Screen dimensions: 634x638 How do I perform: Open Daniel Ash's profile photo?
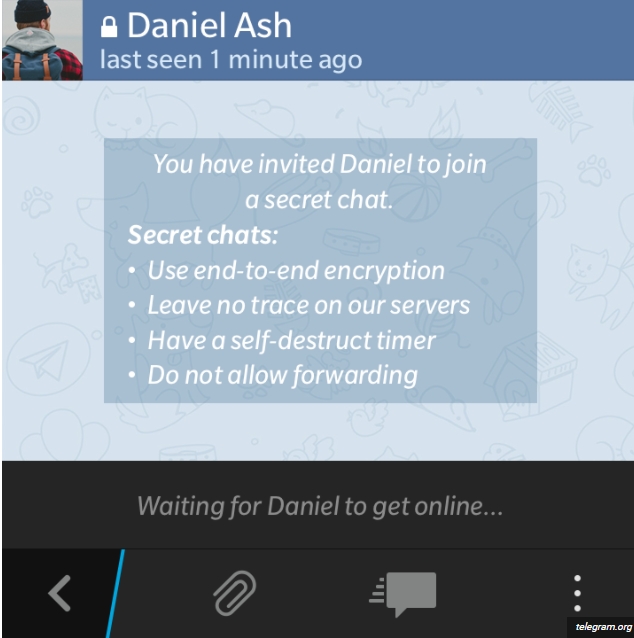click(41, 40)
